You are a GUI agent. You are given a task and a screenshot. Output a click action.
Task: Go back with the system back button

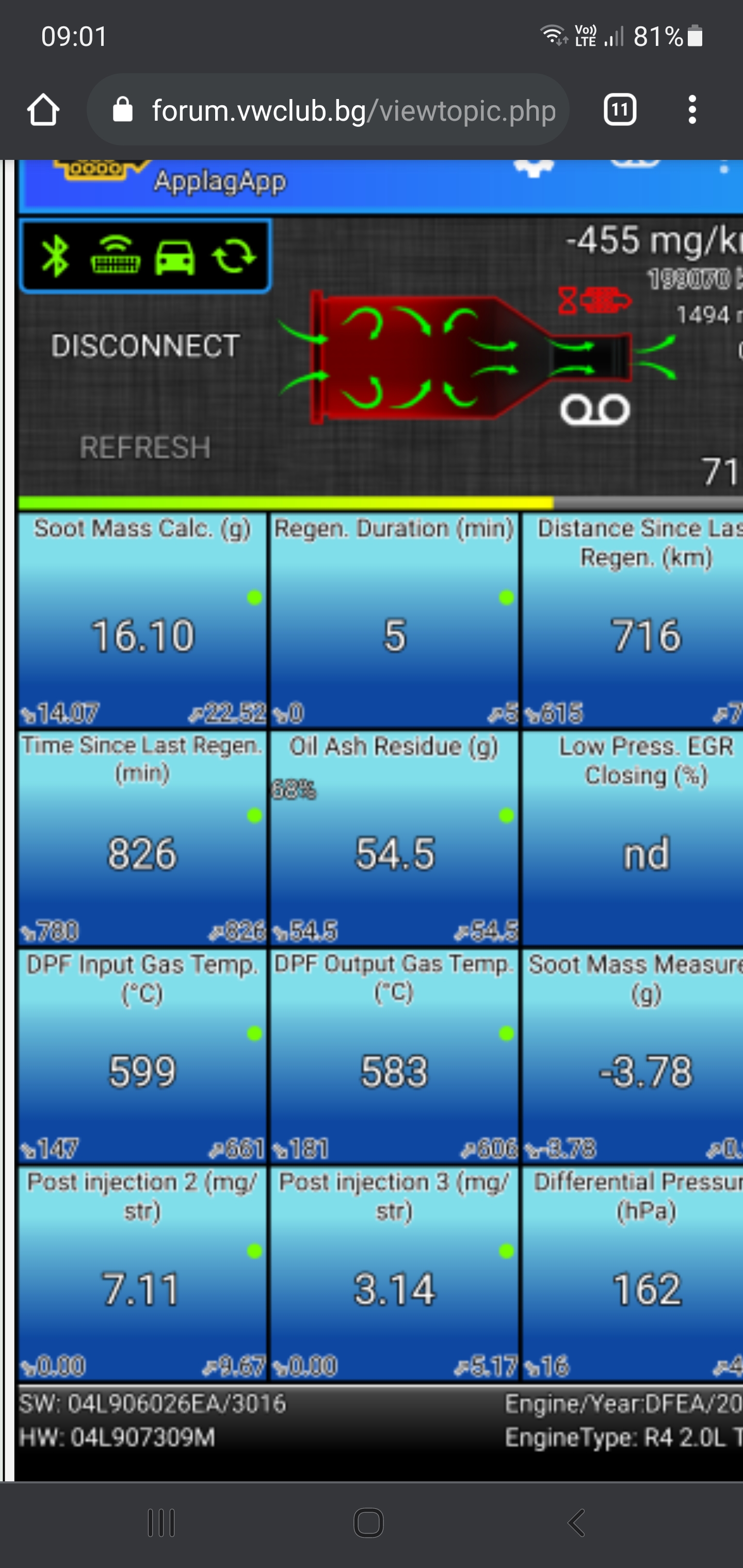coord(576,1524)
